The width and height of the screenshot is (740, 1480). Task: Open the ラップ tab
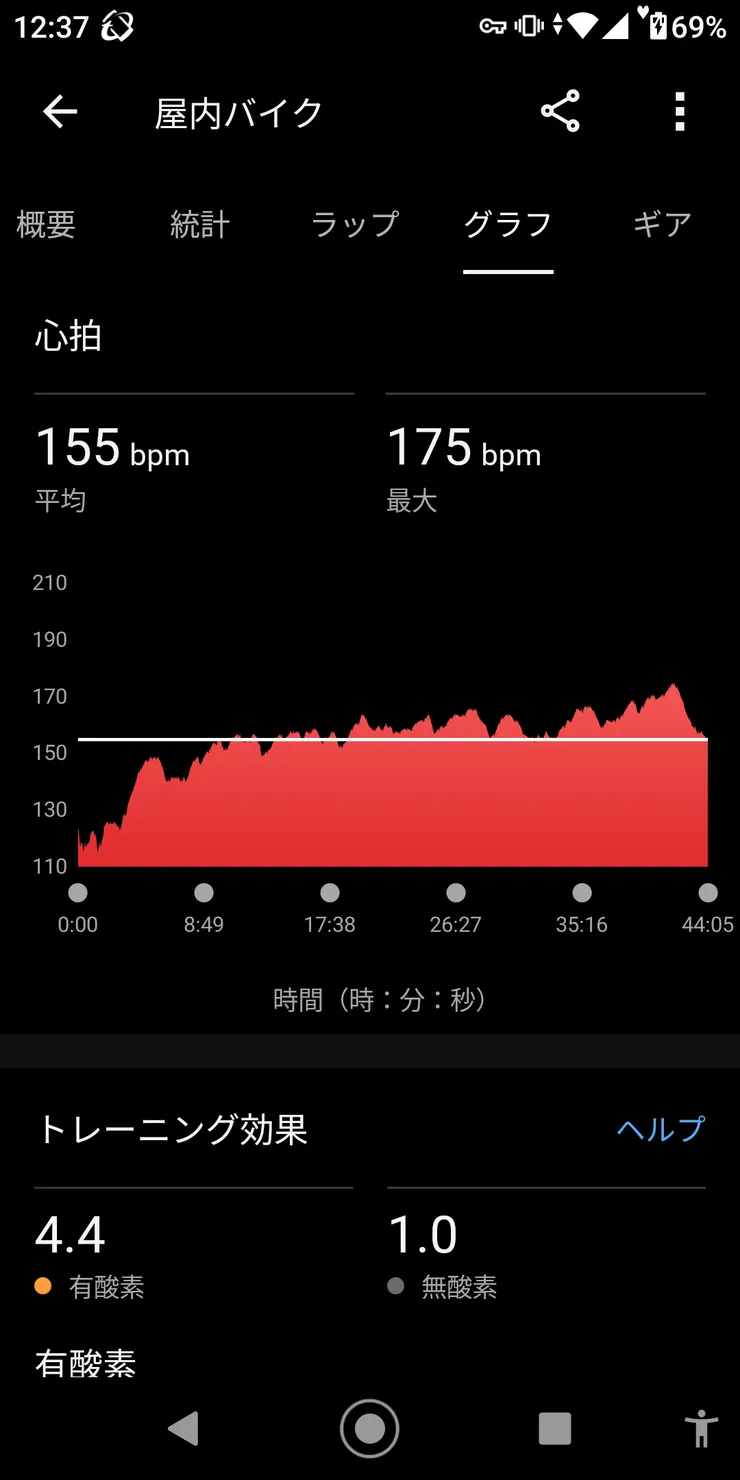(x=355, y=225)
